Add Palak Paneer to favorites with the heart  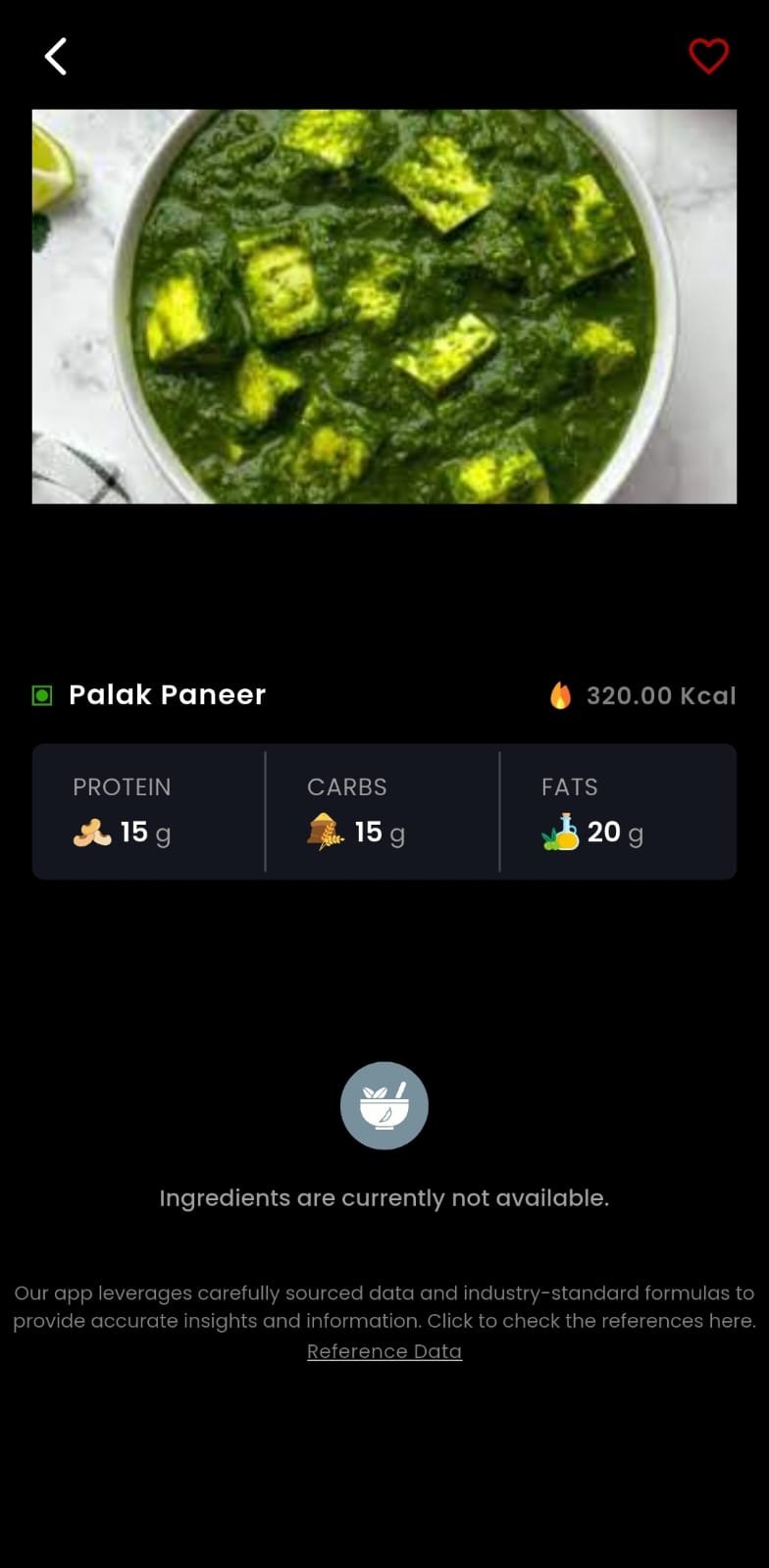click(708, 56)
